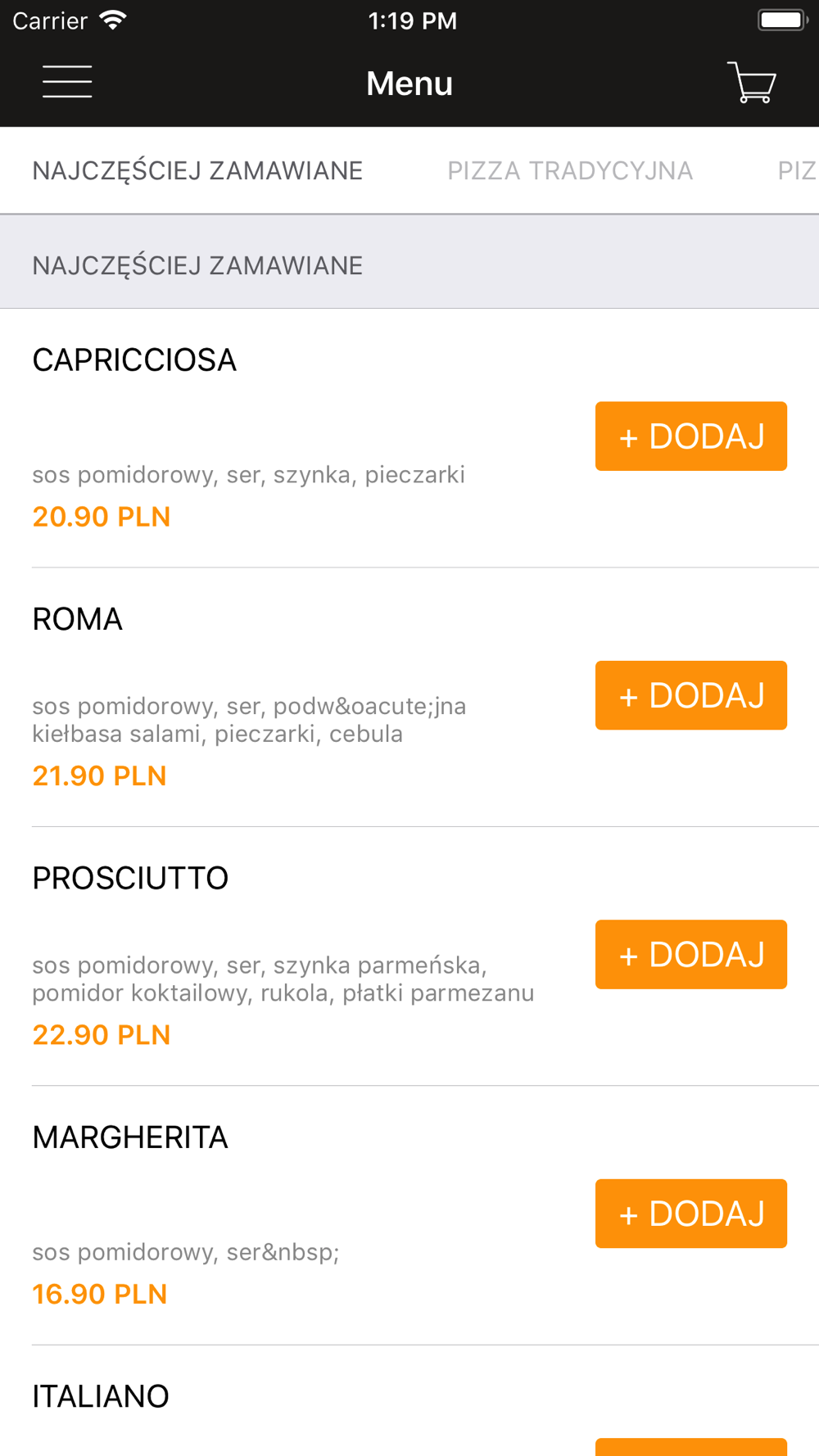The image size is (819, 1456).
Task: Open the Italiano pizza row
Action: (409, 1401)
